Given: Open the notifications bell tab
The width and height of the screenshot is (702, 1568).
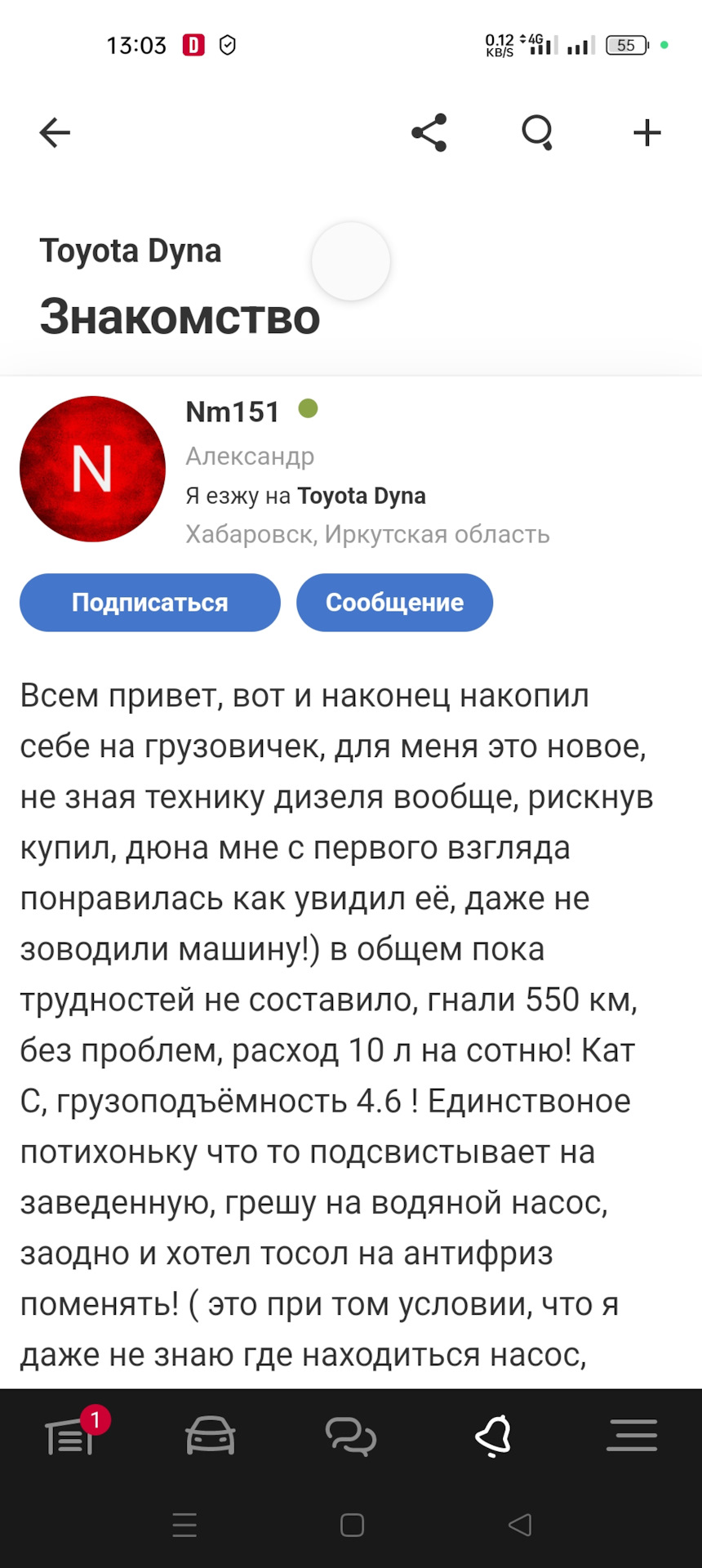Looking at the screenshot, I should coord(492,1436).
